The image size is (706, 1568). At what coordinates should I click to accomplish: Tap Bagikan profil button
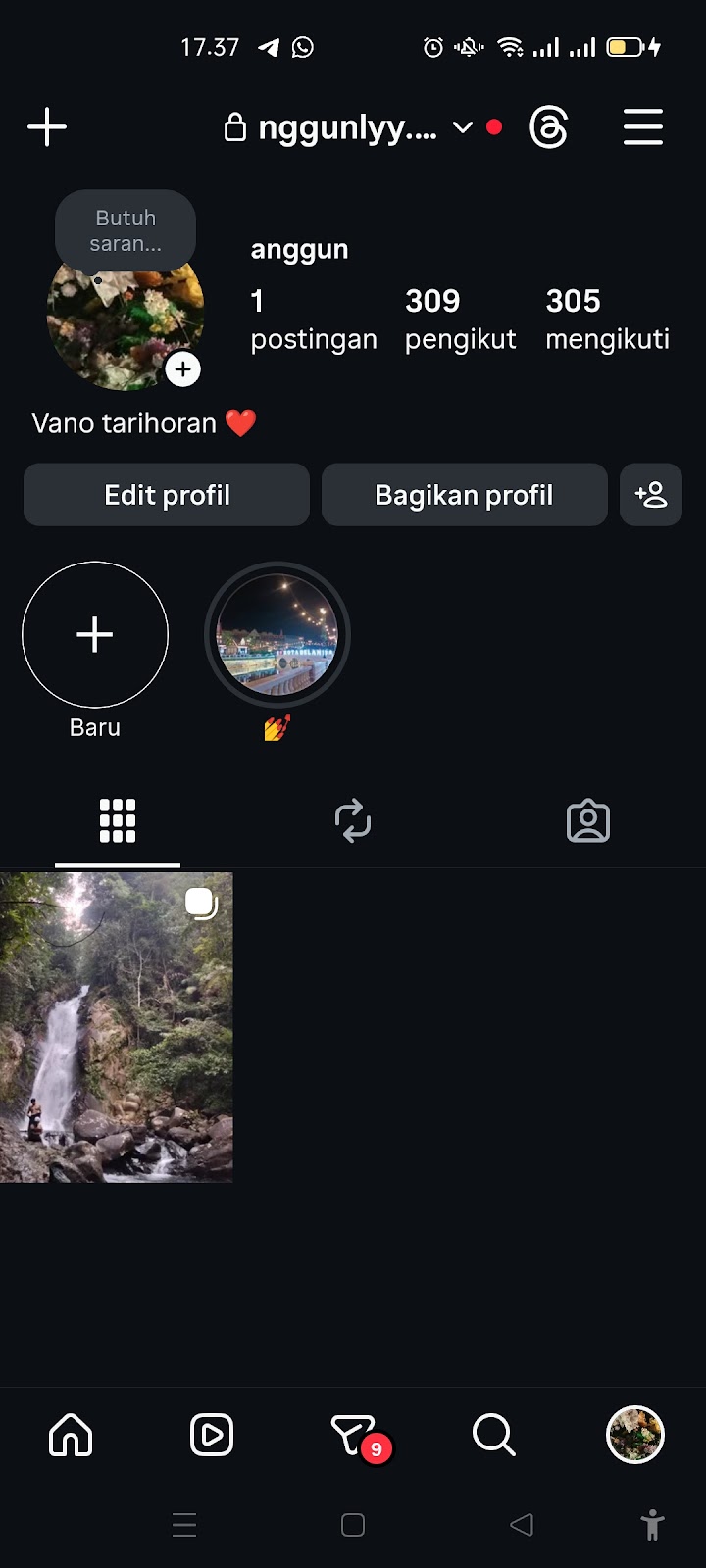464,495
